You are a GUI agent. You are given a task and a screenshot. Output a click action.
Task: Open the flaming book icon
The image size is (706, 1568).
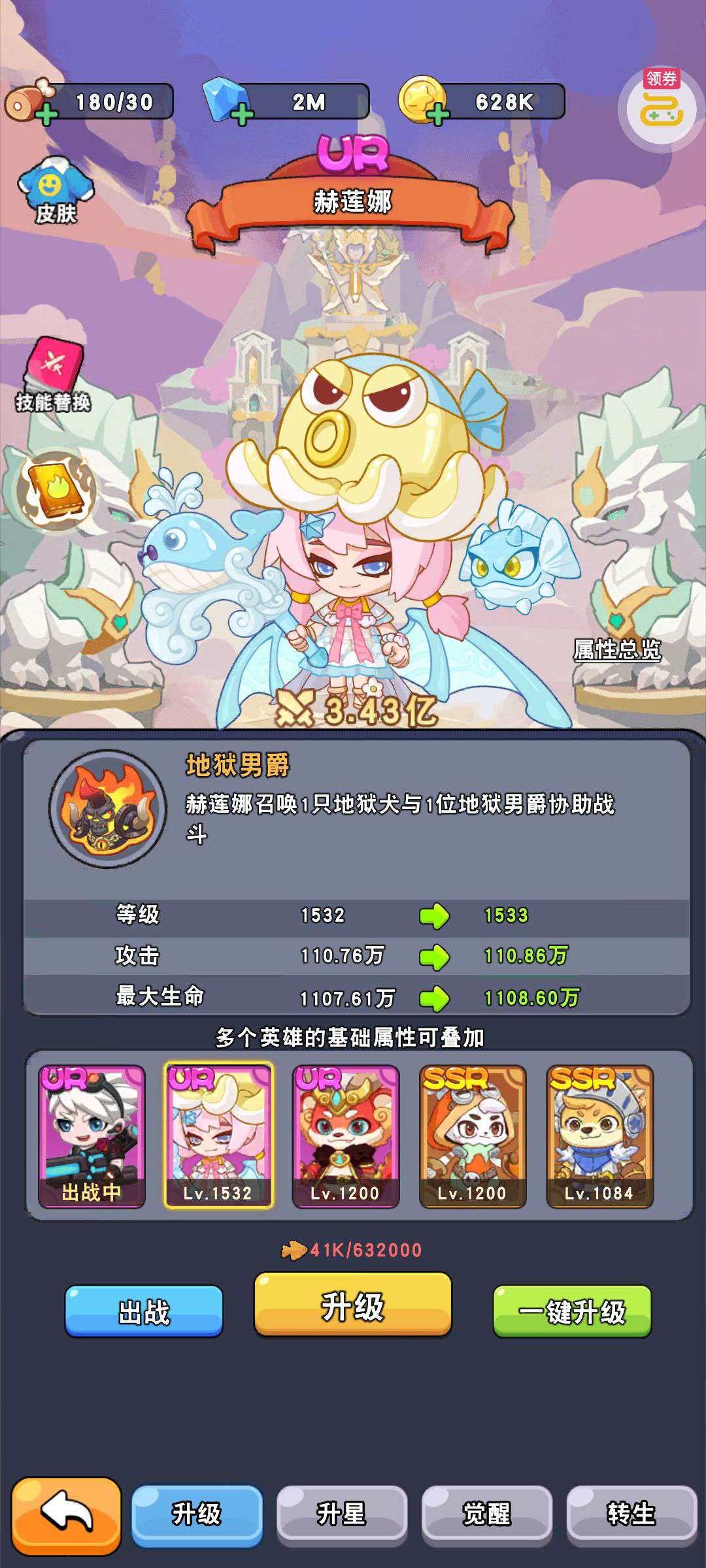(58, 490)
